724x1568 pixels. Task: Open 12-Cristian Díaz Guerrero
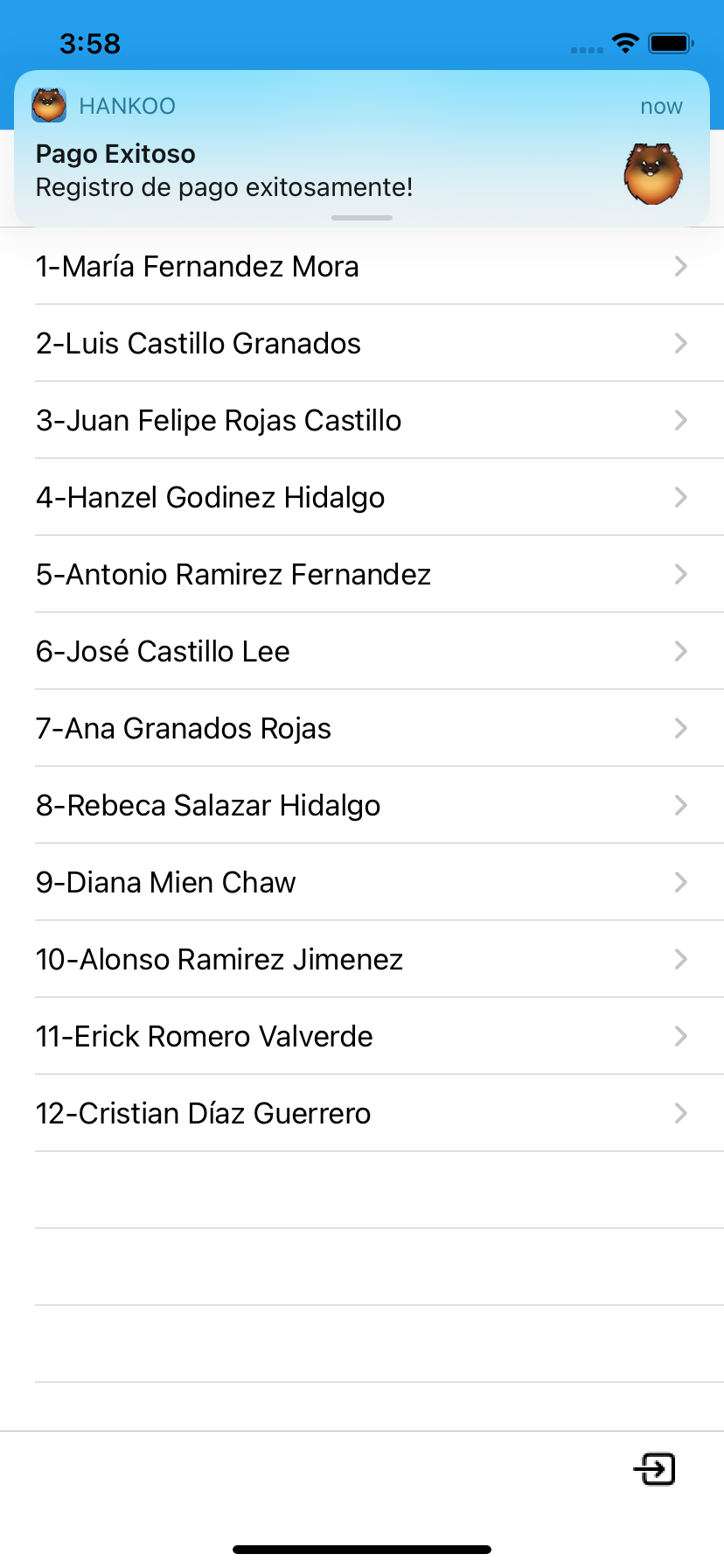[361, 1113]
